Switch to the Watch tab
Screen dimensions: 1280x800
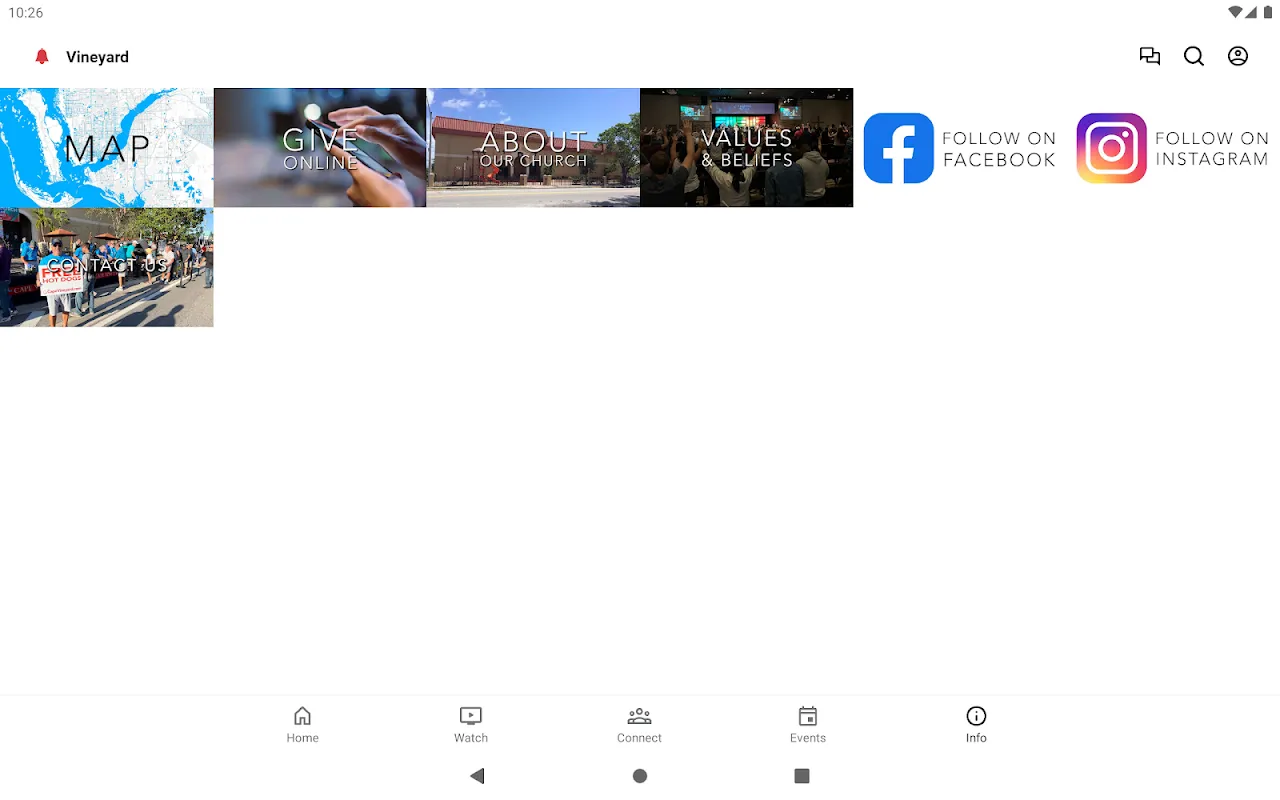point(471,725)
